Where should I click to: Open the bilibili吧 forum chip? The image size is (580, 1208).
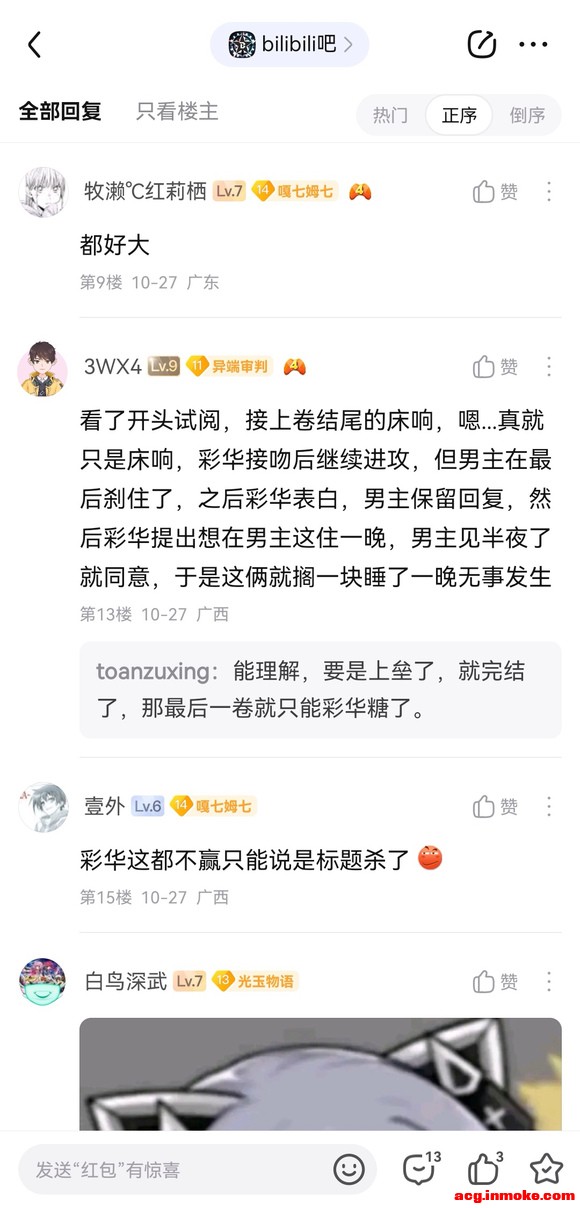(x=290, y=44)
